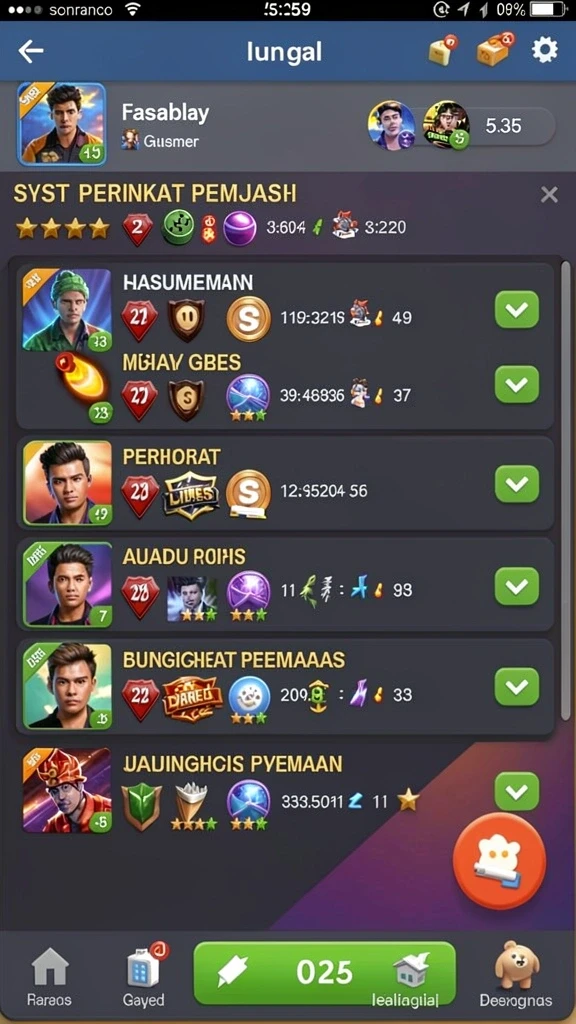576x1024 pixels.
Task: Switch to the Raraos home tab
Action: tap(50, 977)
